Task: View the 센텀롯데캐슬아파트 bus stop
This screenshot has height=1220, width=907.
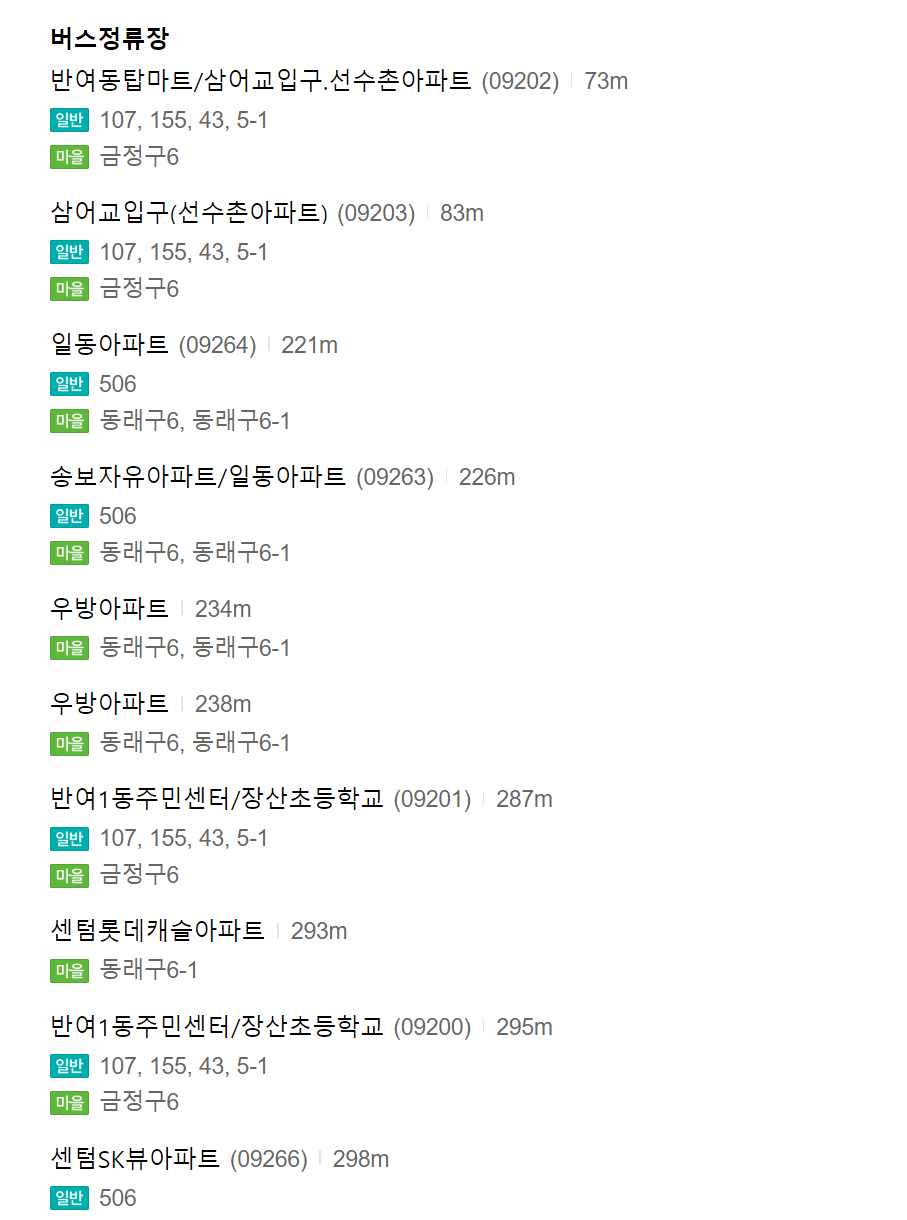Action: coord(158,931)
